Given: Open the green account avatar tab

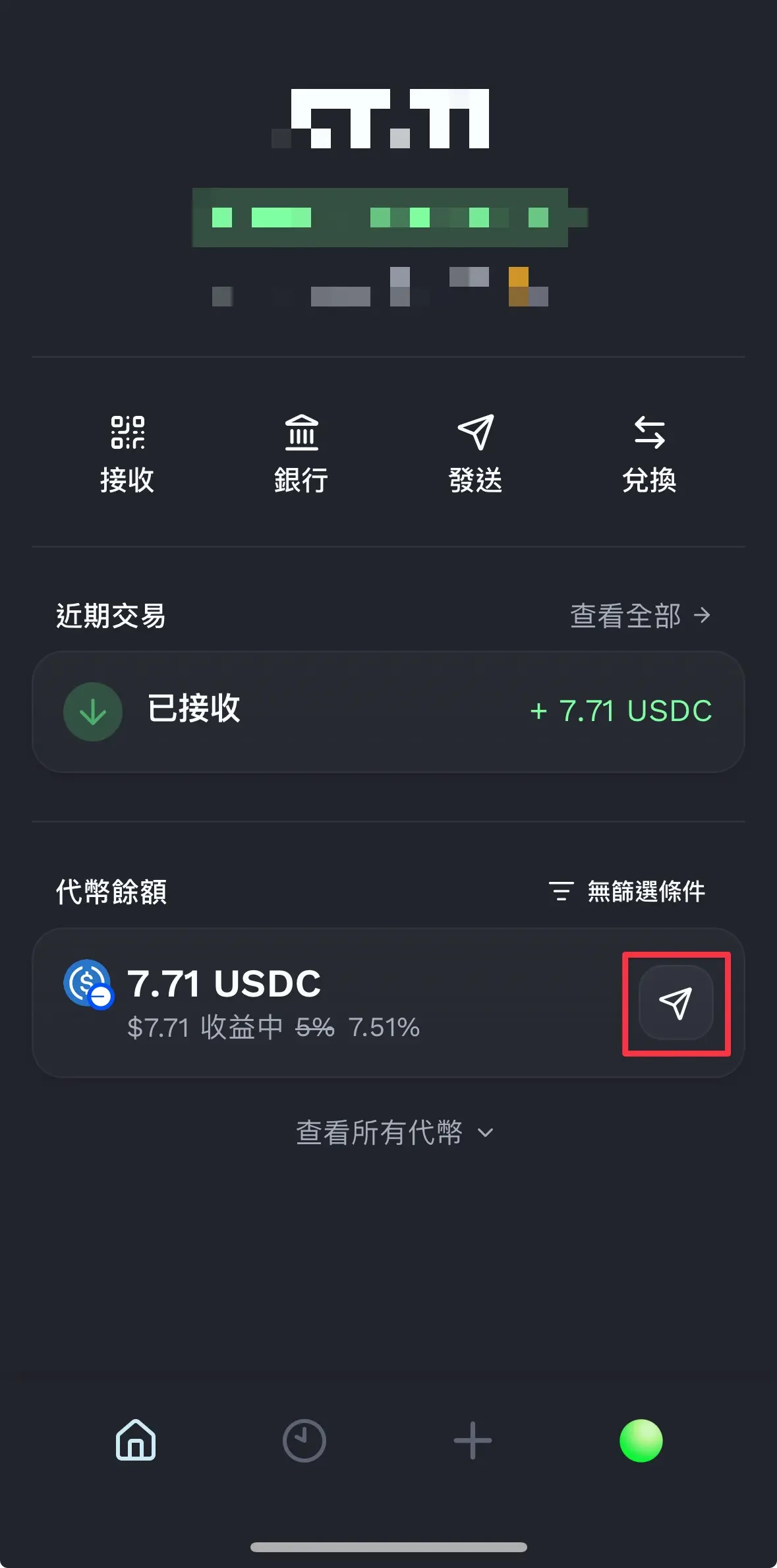Looking at the screenshot, I should [x=641, y=1440].
